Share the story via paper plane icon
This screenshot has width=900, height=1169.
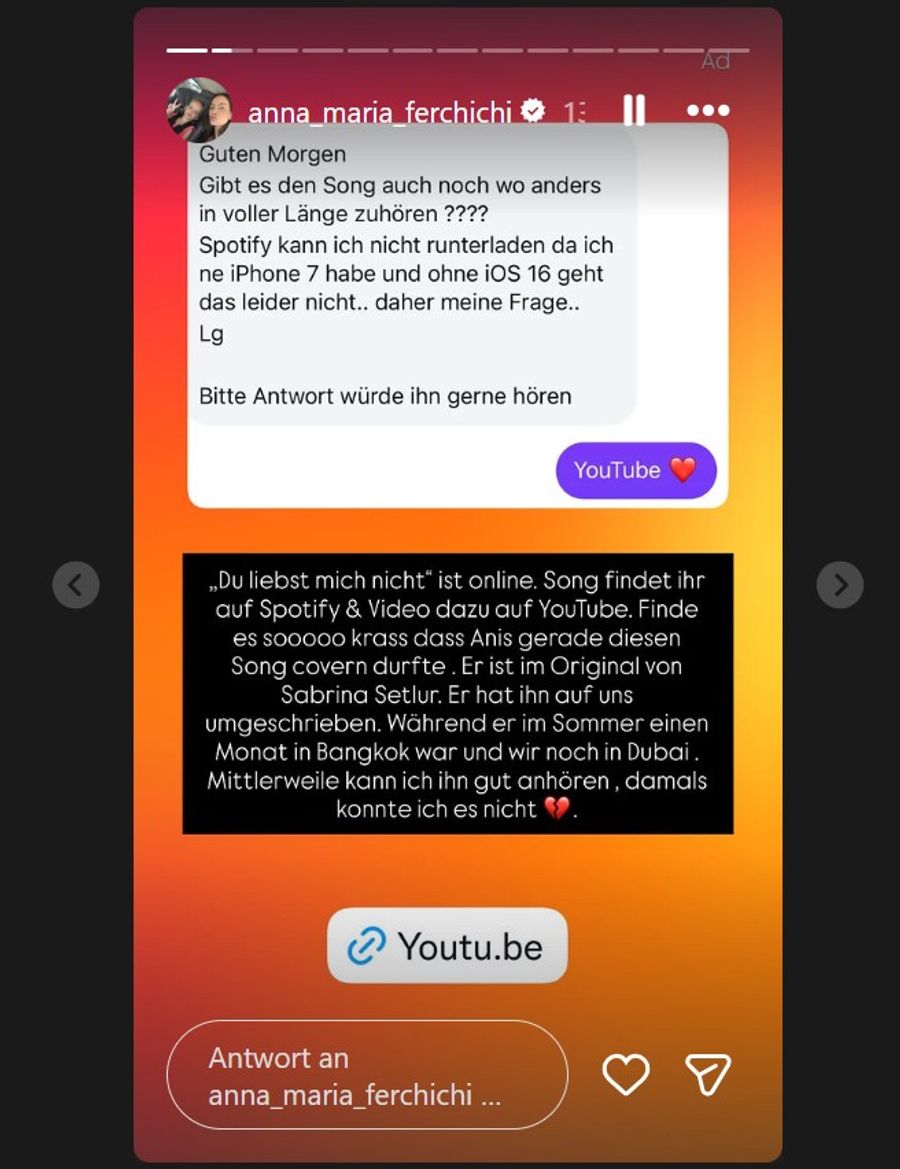click(708, 1075)
